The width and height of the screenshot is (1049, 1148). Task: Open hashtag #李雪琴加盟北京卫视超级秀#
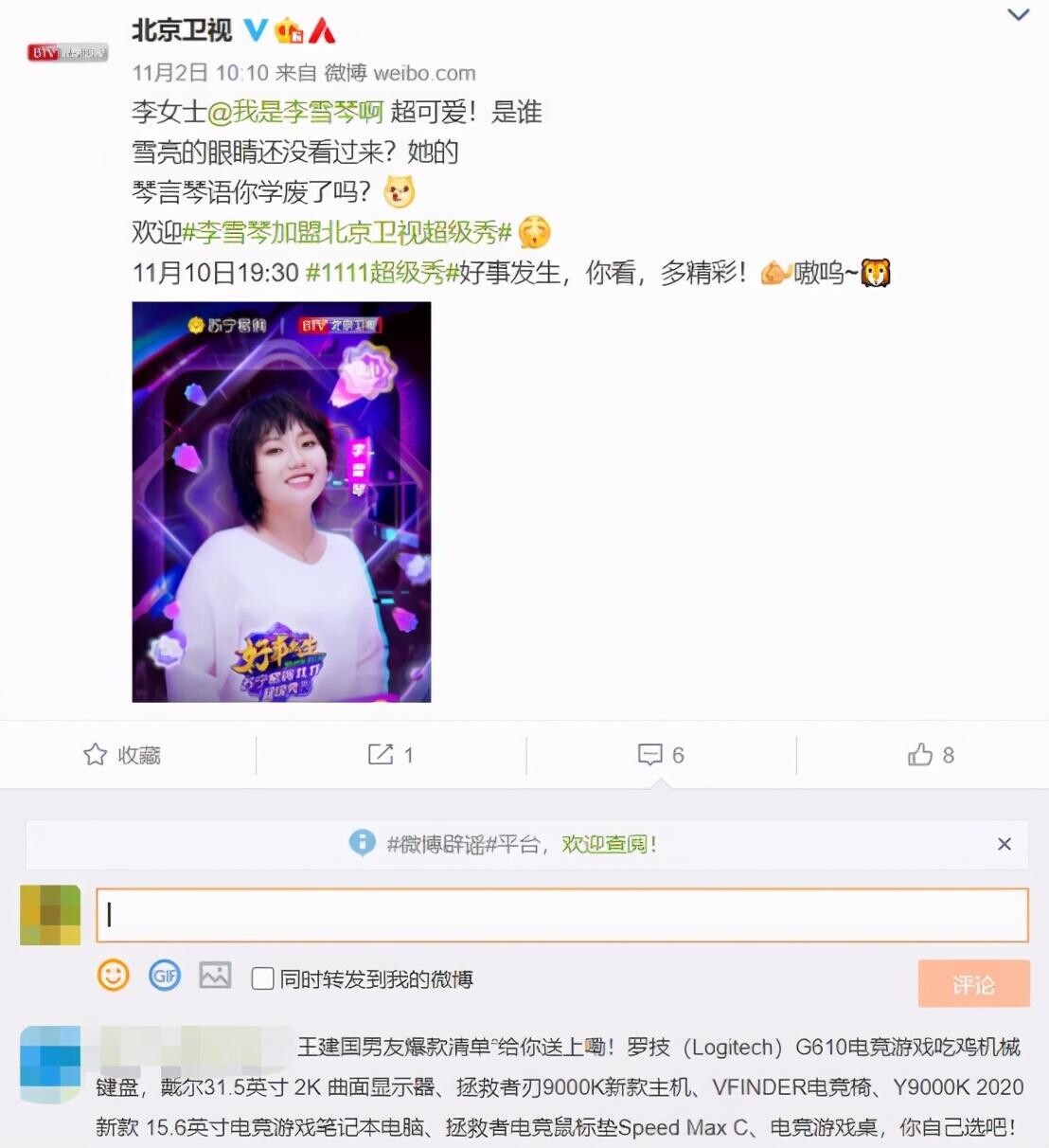click(347, 232)
